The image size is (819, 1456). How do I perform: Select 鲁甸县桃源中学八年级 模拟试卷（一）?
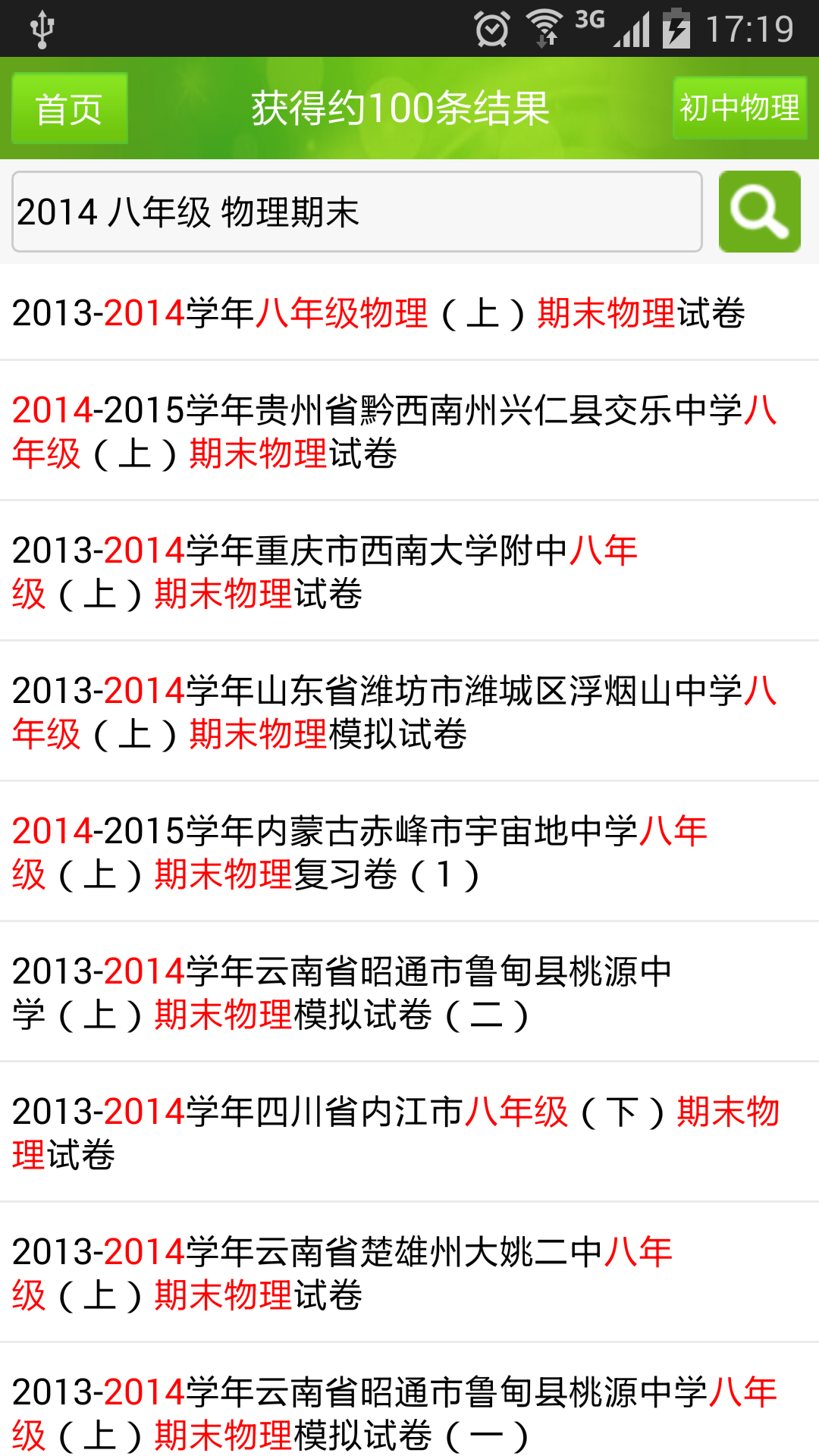394,1414
